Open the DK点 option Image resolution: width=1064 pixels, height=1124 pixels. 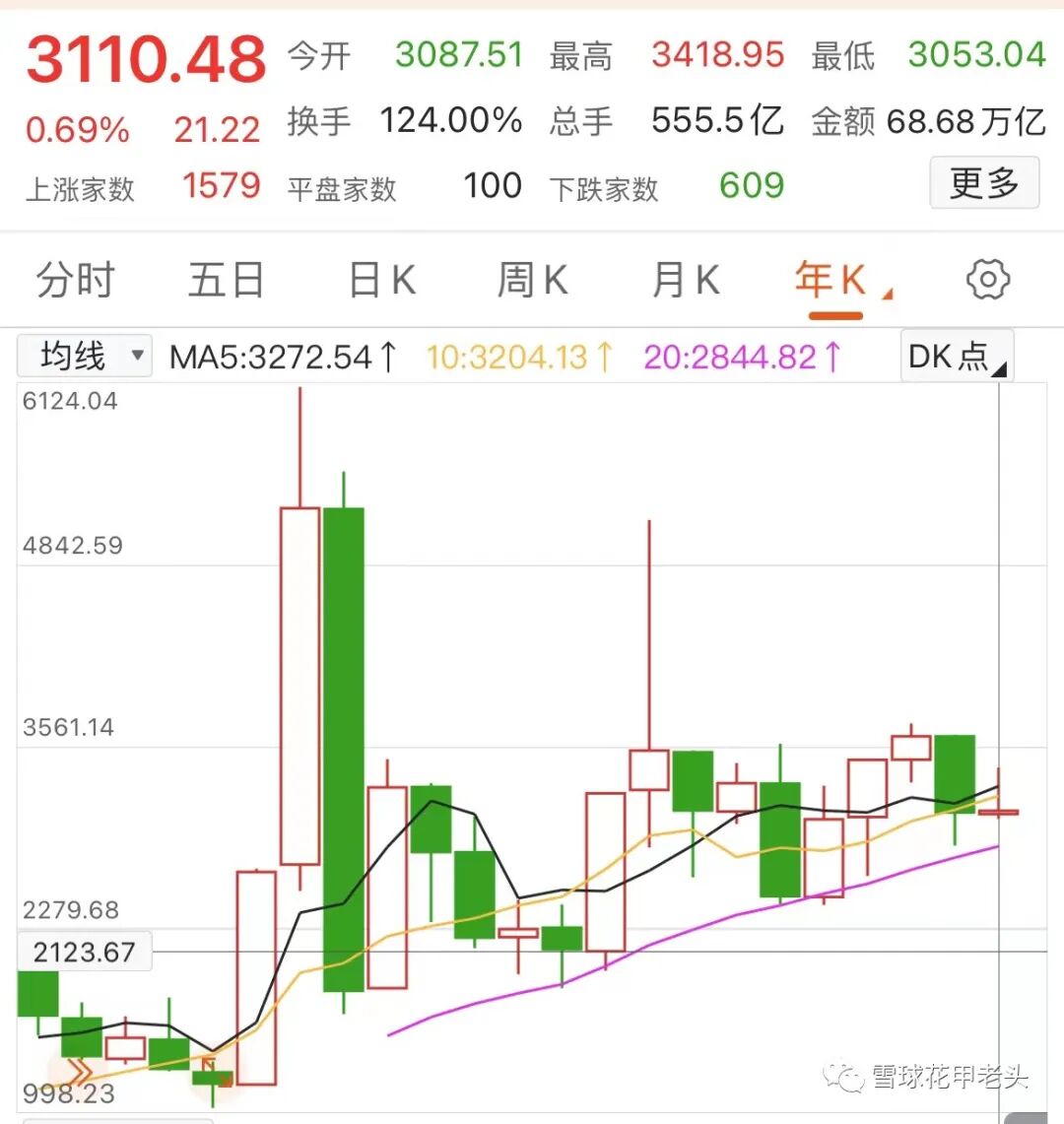click(x=956, y=357)
